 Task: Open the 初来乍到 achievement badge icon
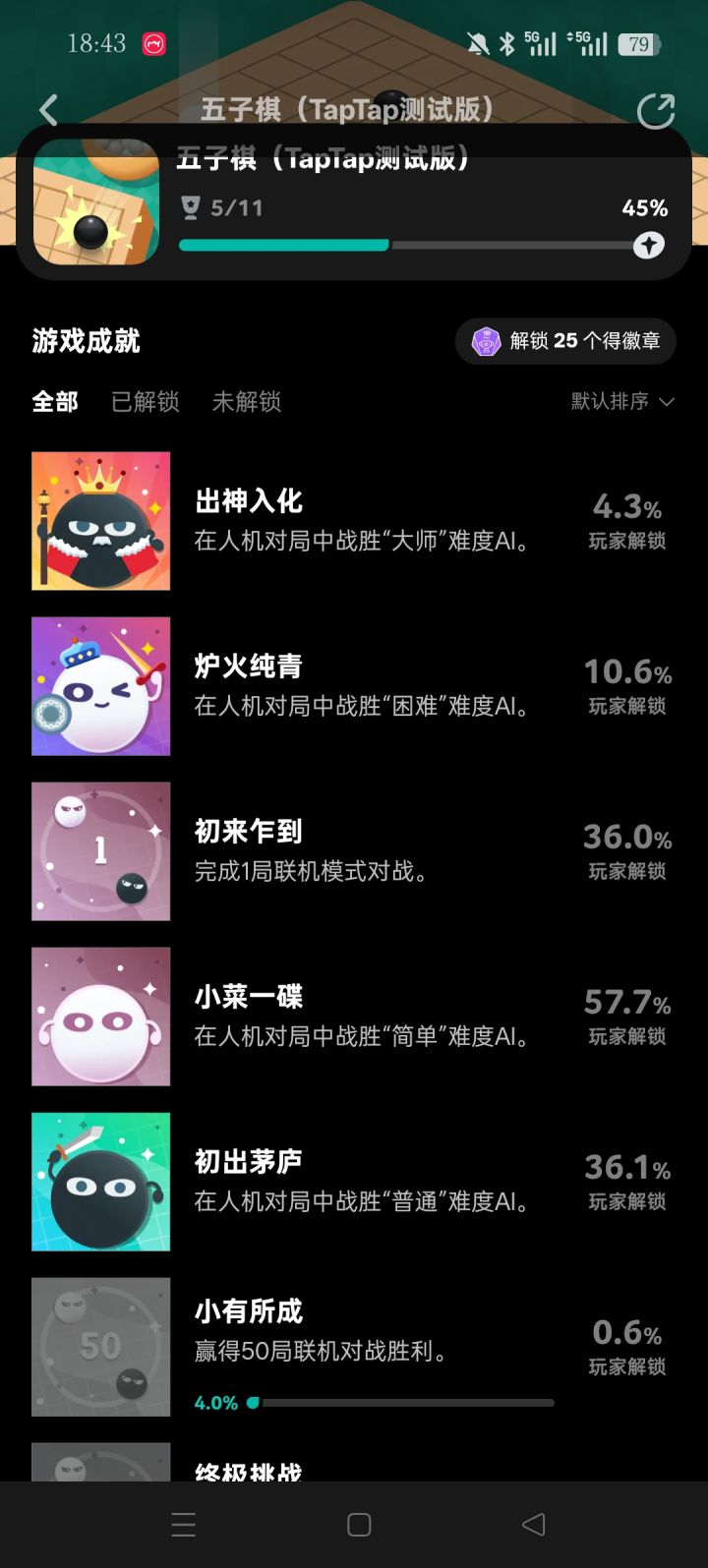pos(100,851)
